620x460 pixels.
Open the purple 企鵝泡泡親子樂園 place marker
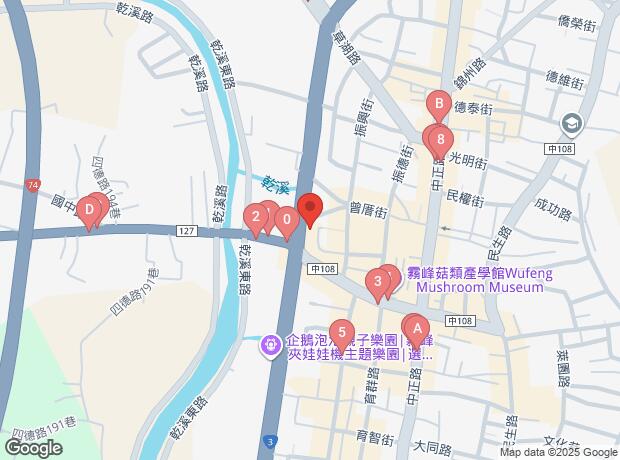(x=270, y=346)
